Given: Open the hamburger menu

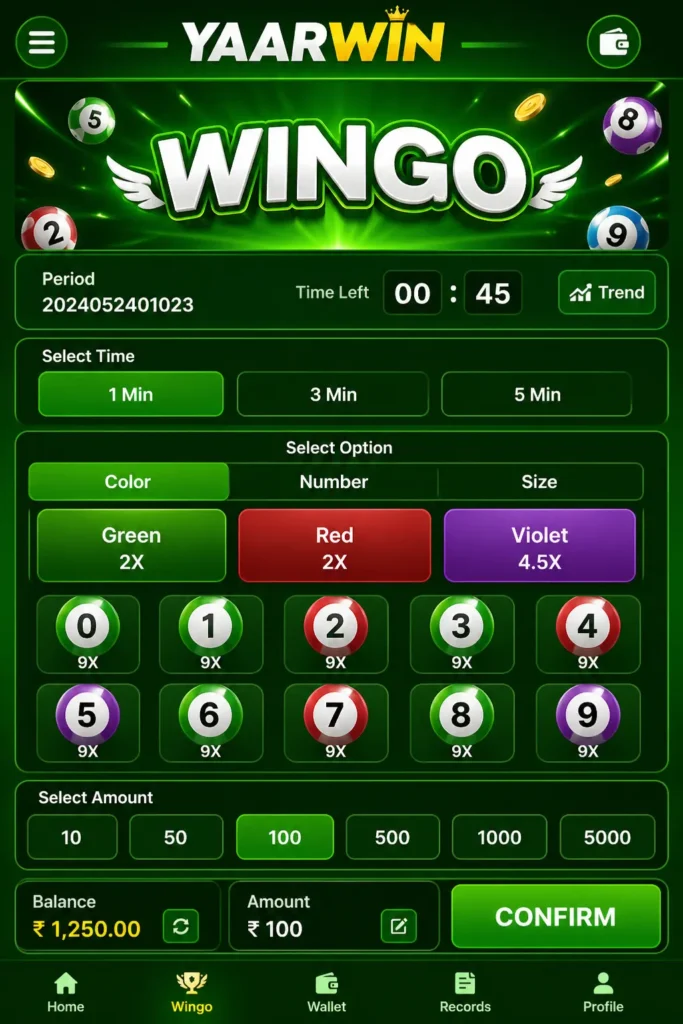Looking at the screenshot, I should pyautogui.click(x=41, y=43).
